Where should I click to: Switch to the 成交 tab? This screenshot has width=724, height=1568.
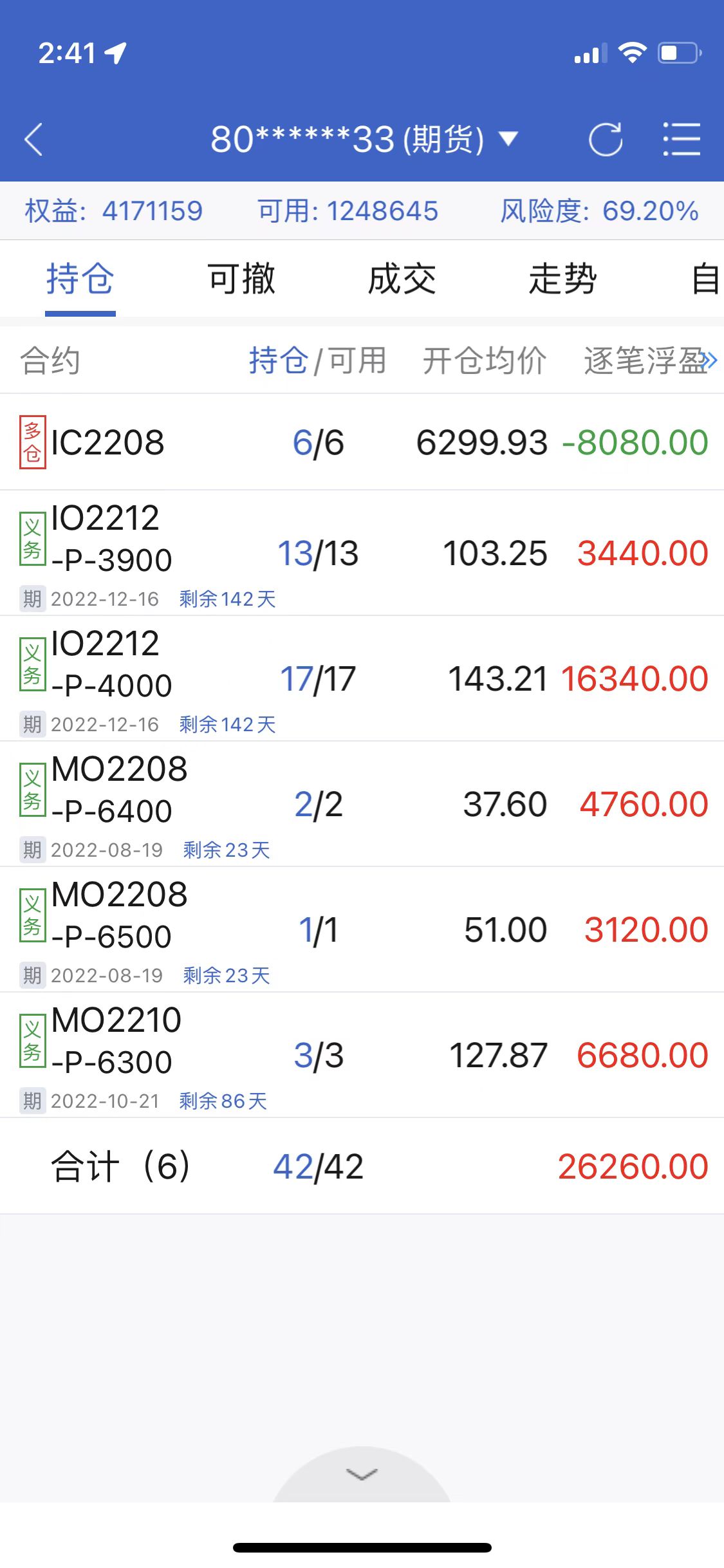point(402,279)
